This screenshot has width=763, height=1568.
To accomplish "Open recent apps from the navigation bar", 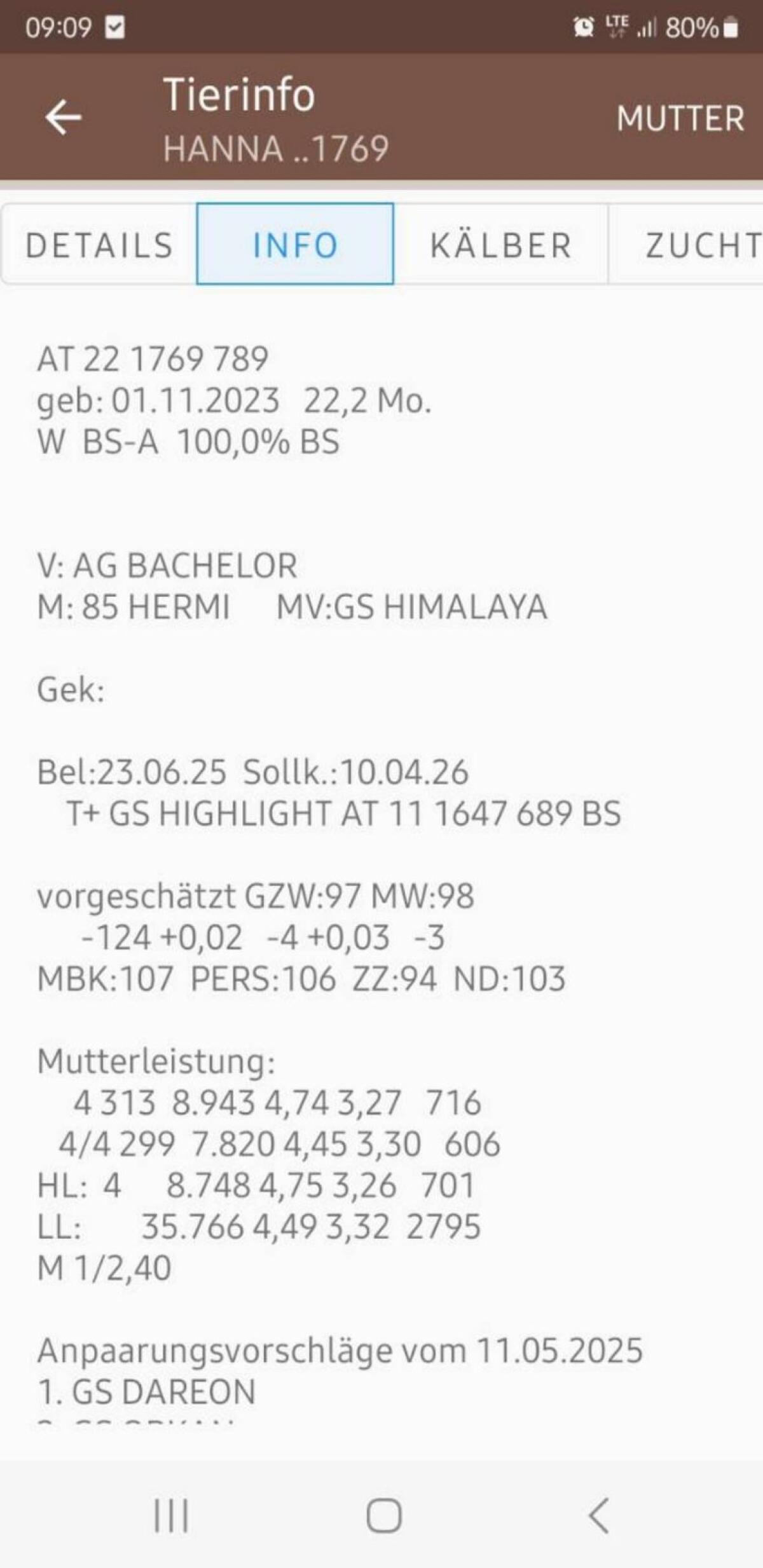I will coord(172,1516).
